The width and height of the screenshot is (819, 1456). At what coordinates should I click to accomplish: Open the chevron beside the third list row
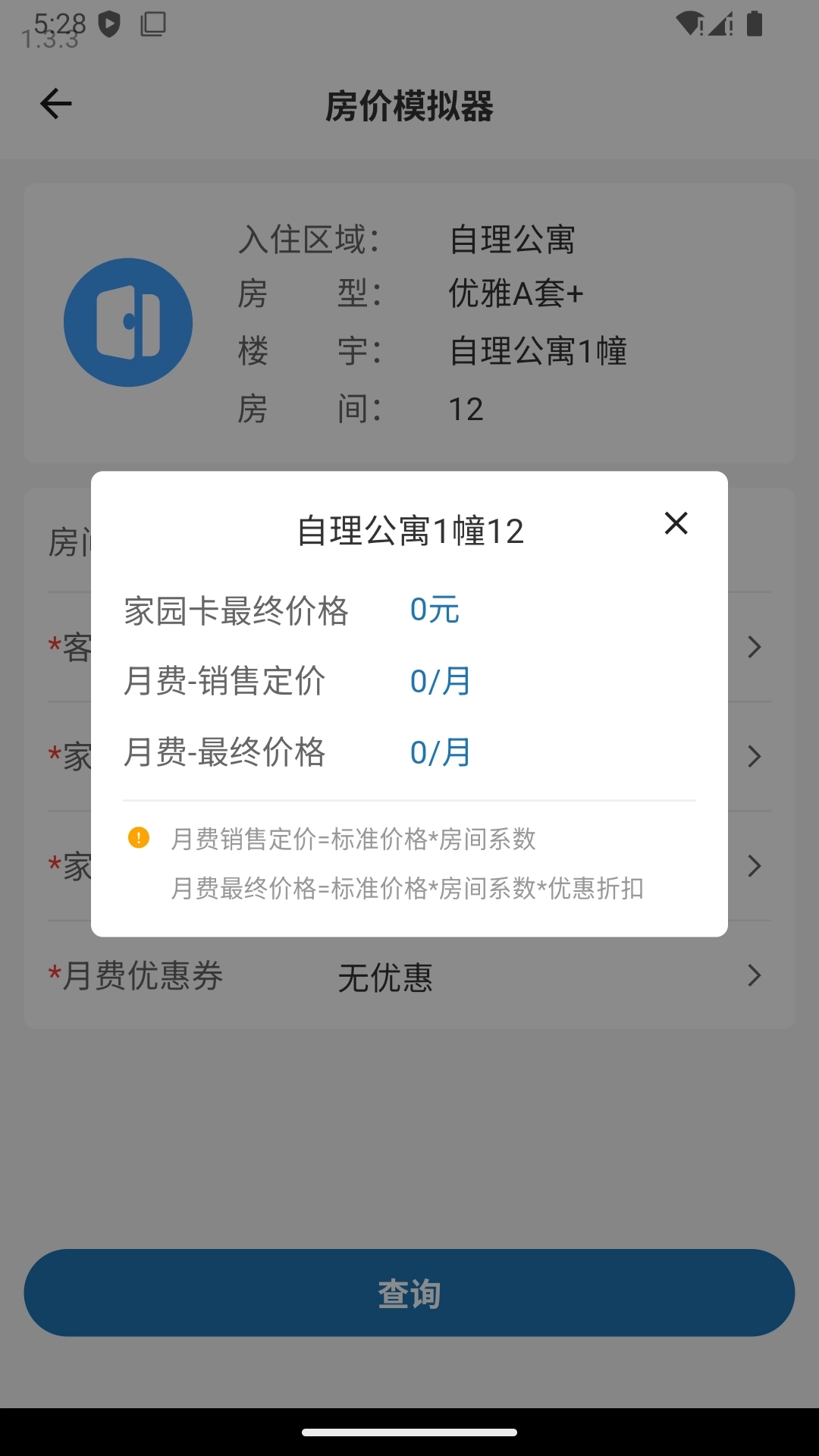(755, 865)
